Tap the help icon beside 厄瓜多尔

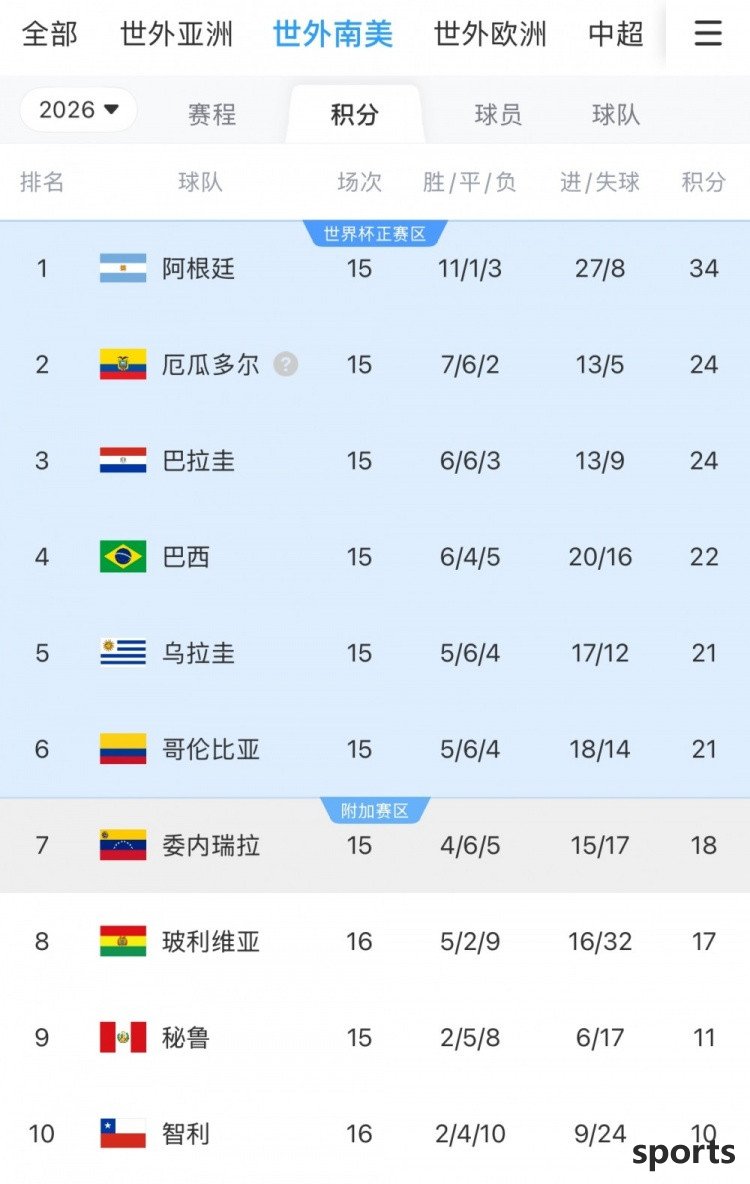(285, 364)
